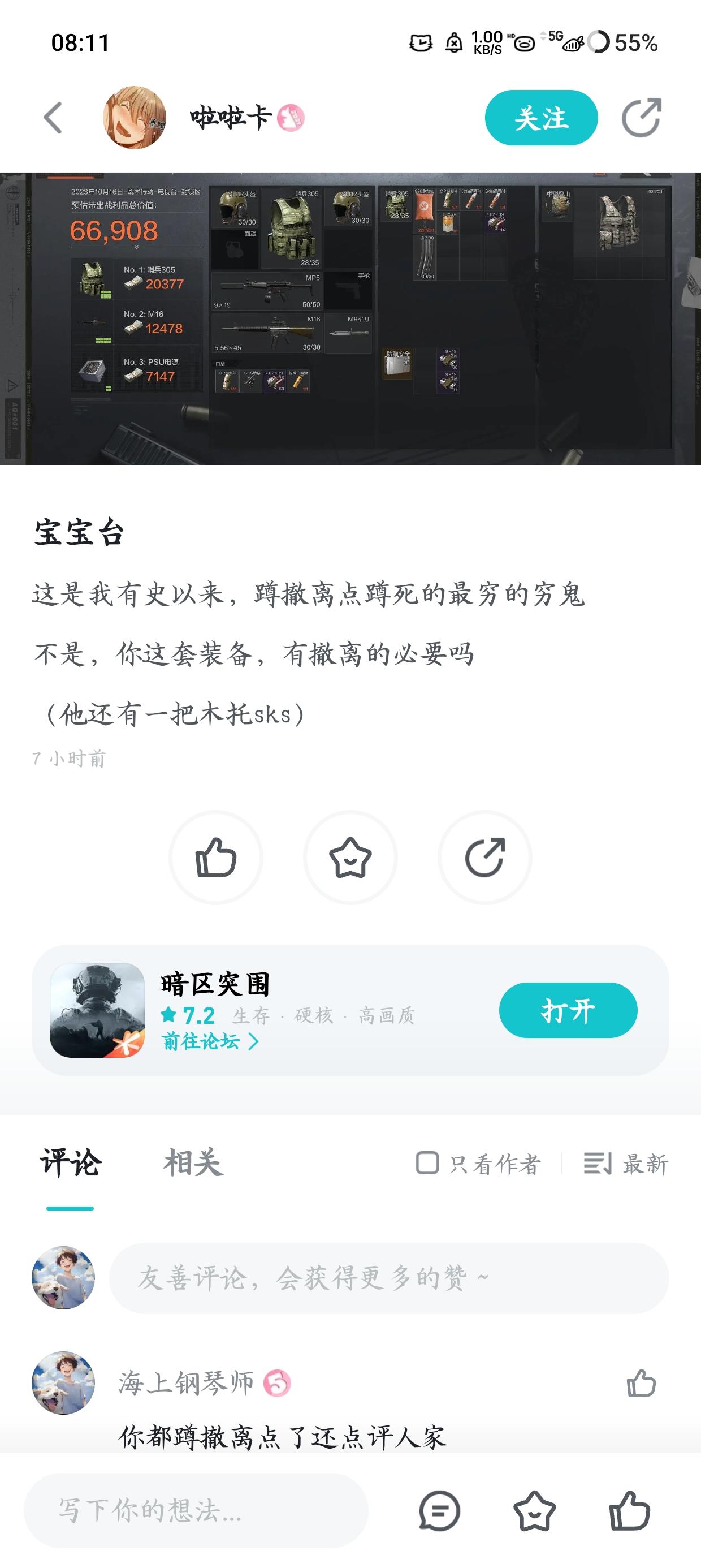
Task: Like the post from the bottom bar
Action: click(x=630, y=1510)
